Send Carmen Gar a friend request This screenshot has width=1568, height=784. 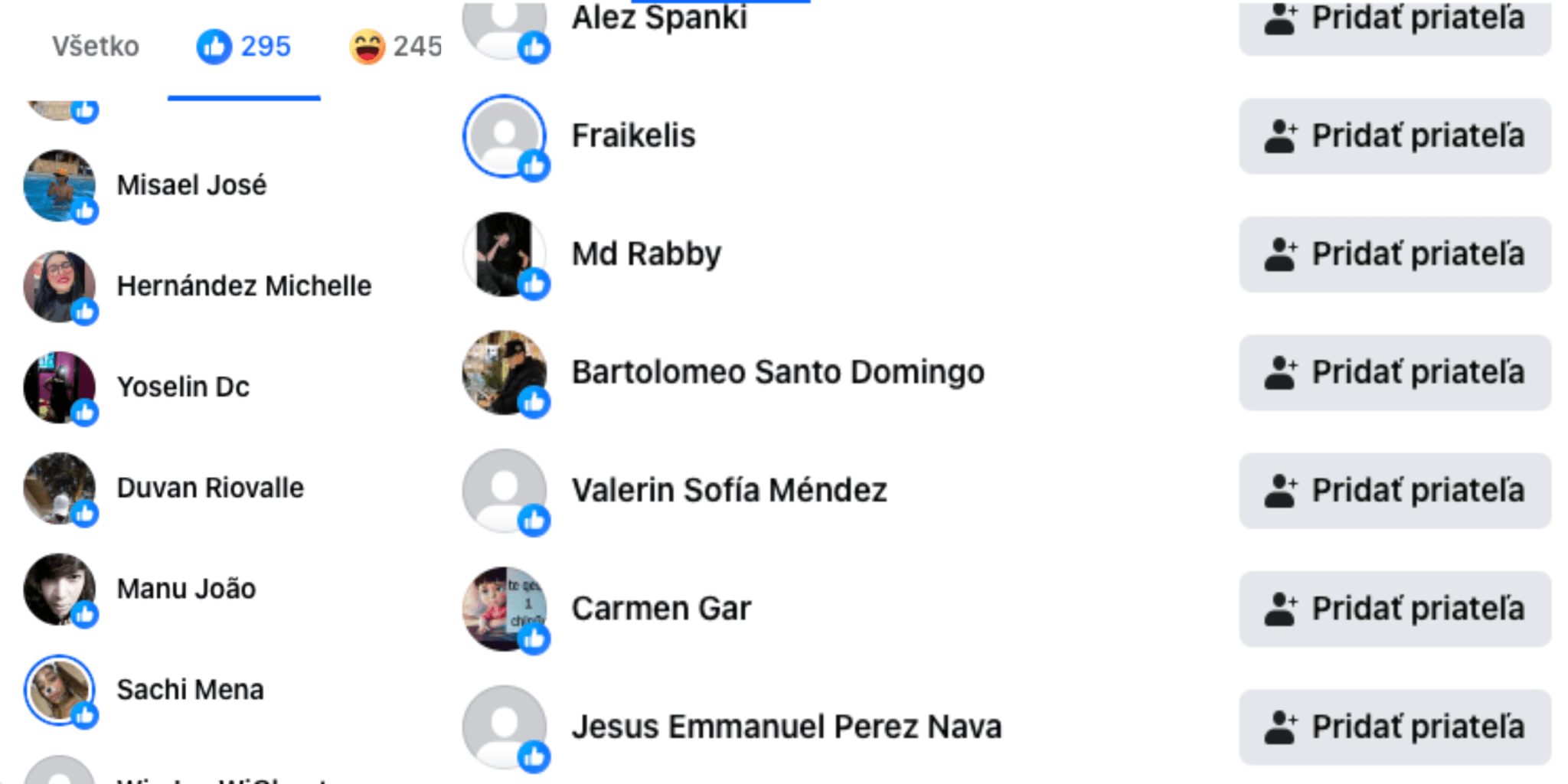coord(1394,609)
